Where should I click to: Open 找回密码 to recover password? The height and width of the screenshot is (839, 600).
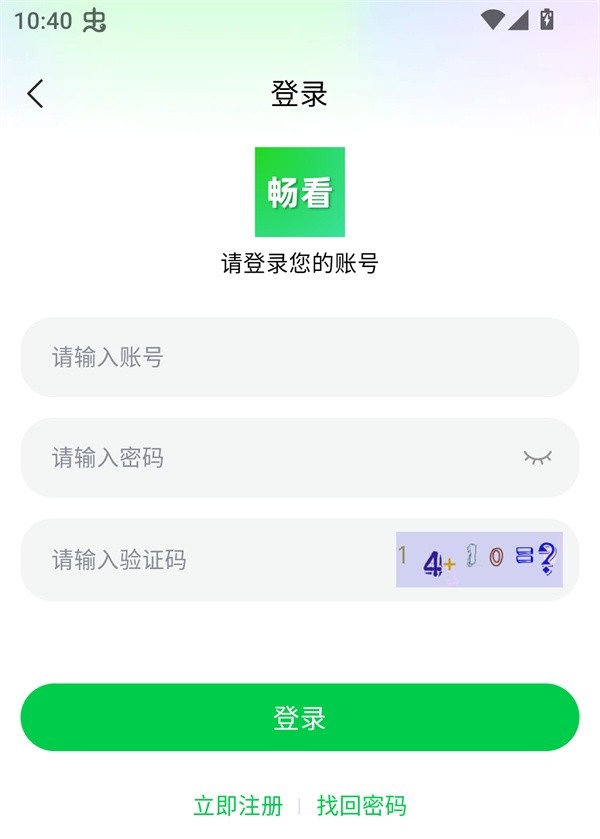(x=361, y=806)
